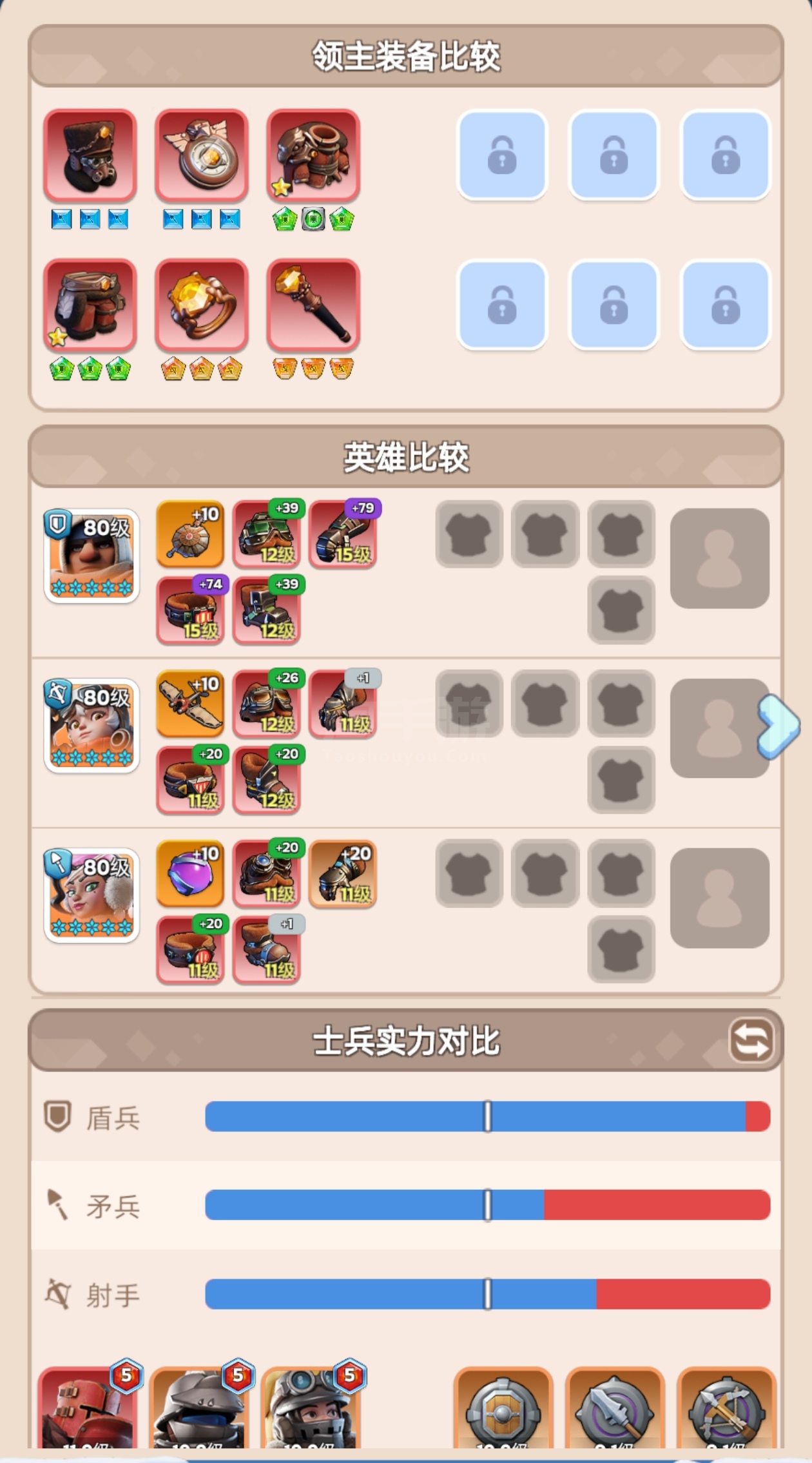Viewport: 812px width, 1463px height.
Task: Open the archer hero's +10 crossbow weapon
Action: (x=190, y=704)
